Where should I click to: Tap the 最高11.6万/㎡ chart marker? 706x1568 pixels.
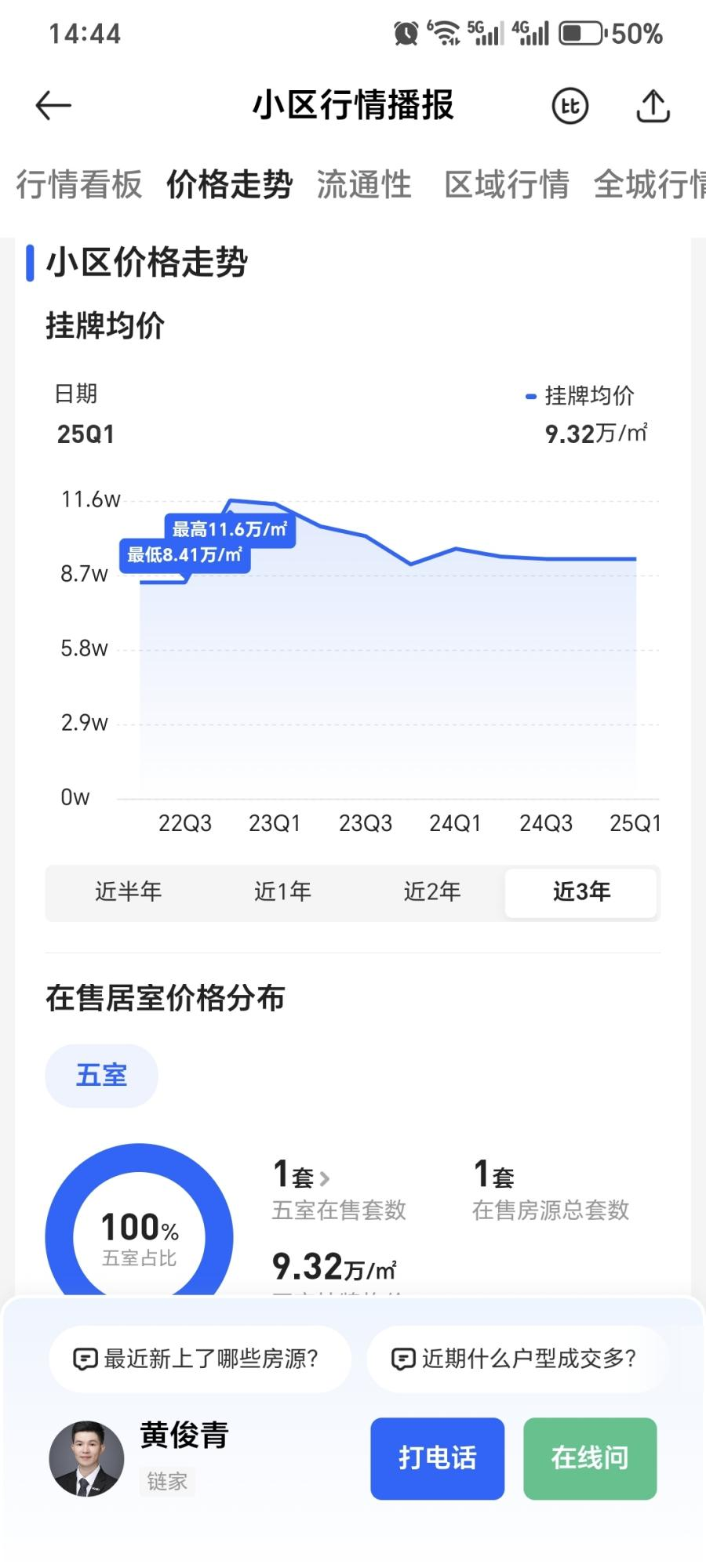(x=230, y=529)
